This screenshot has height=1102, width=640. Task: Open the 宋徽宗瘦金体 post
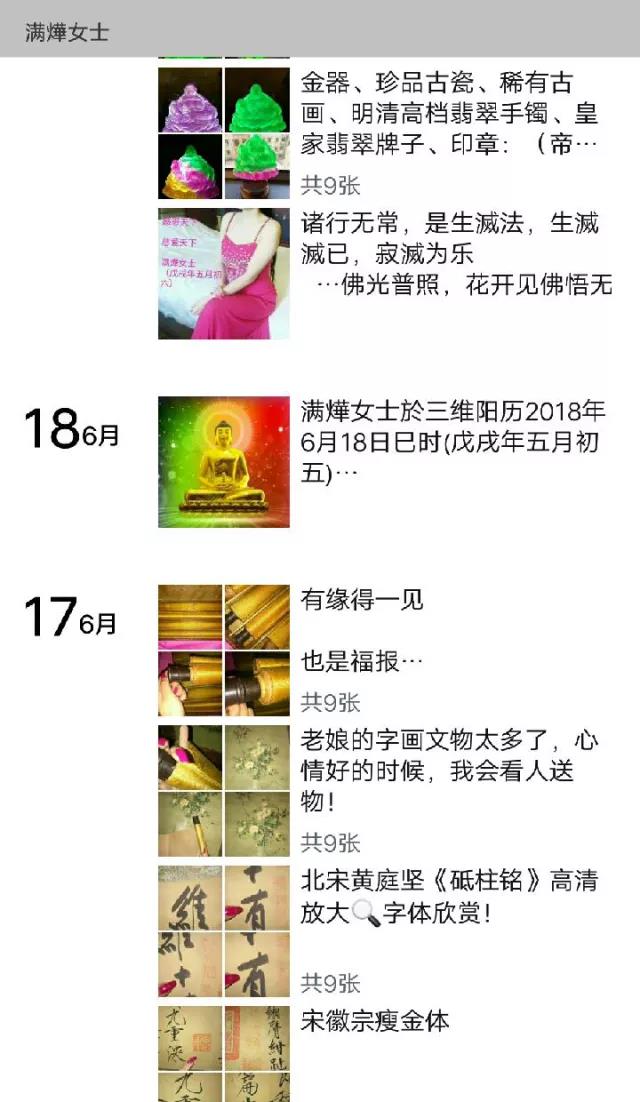(x=376, y=1021)
